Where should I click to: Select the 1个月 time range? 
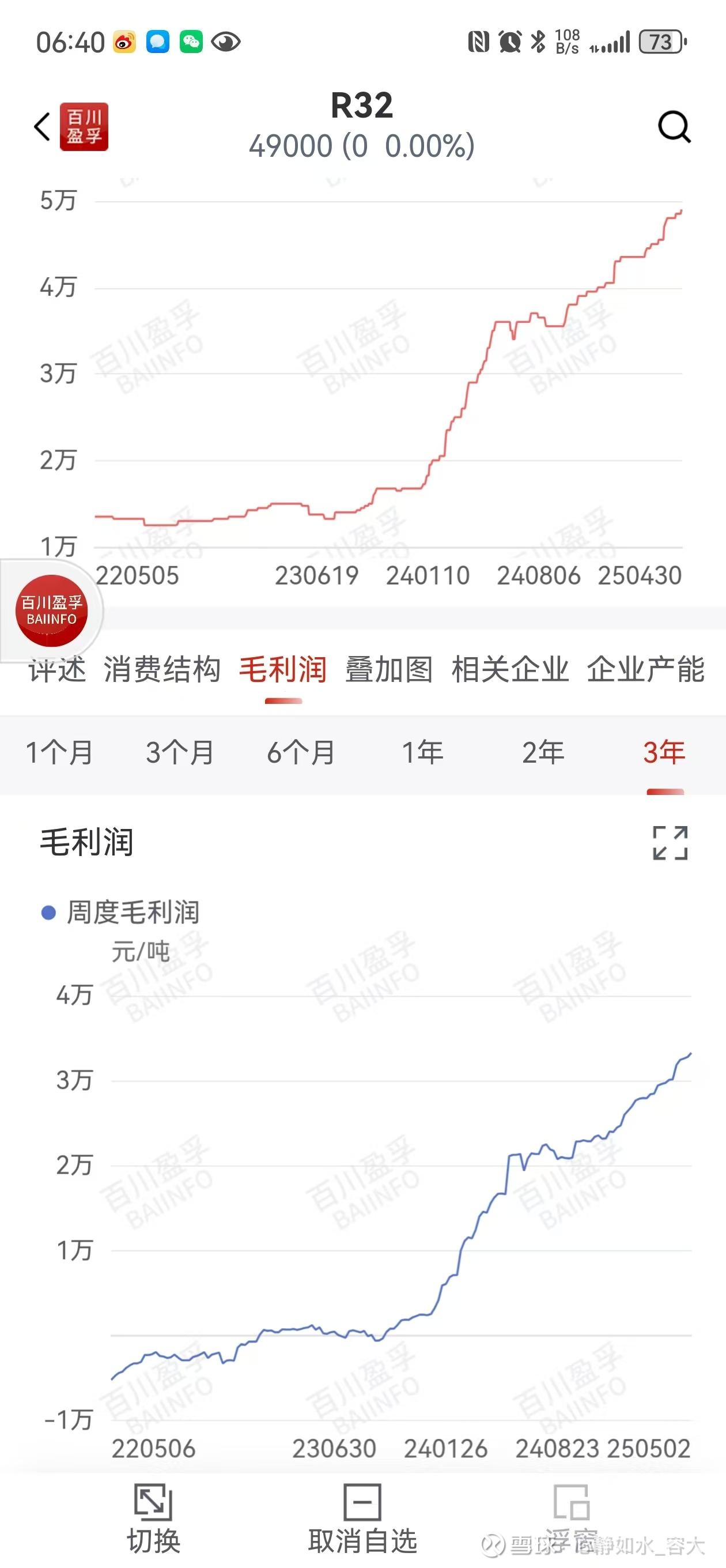[59, 753]
